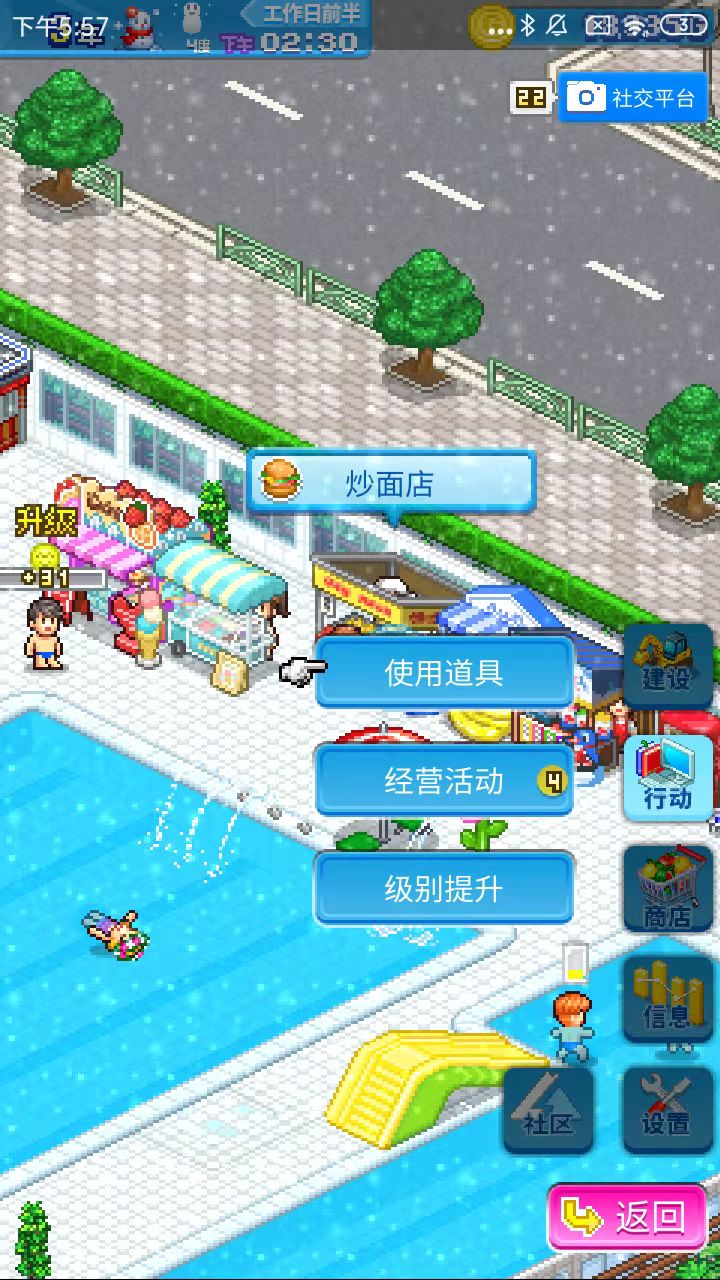720x1280 pixels.
Task: Select 使用道具 from the shop menu
Action: 444,673
